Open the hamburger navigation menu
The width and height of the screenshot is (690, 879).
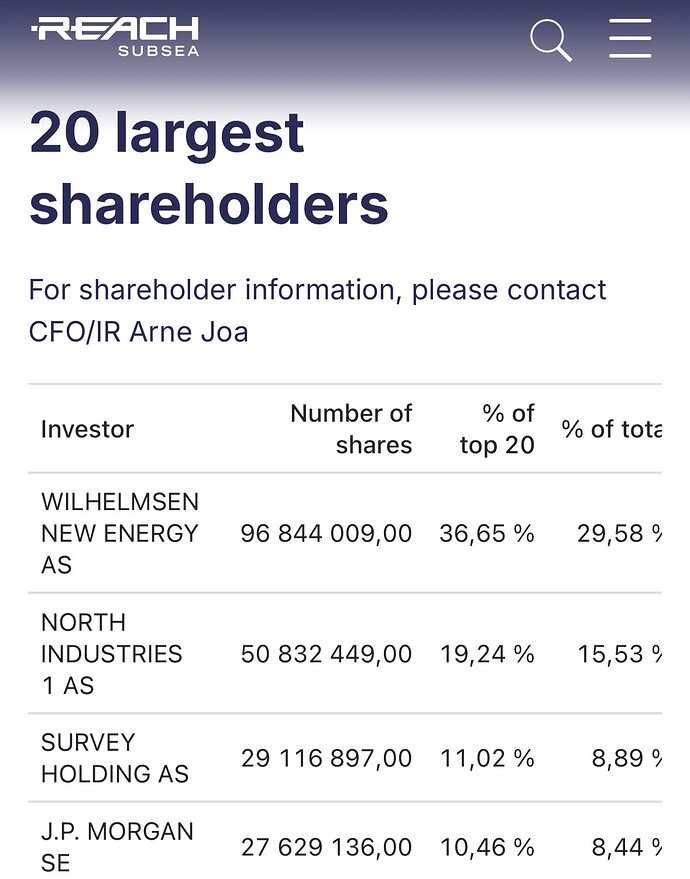click(x=630, y=39)
